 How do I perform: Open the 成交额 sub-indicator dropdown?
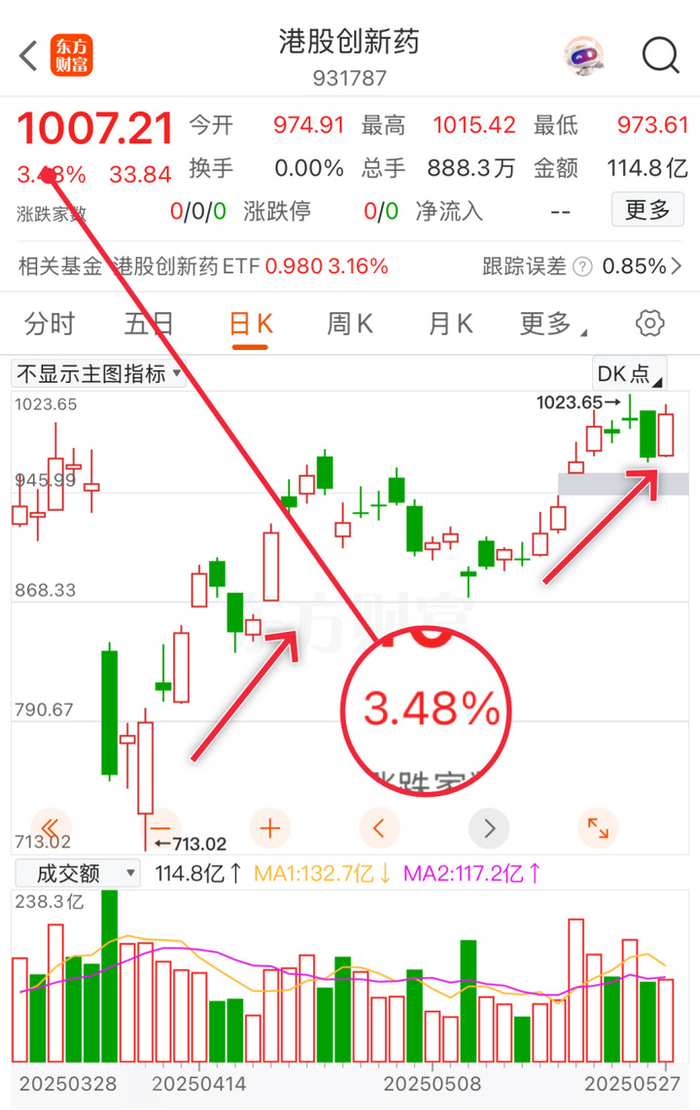(x=77, y=874)
